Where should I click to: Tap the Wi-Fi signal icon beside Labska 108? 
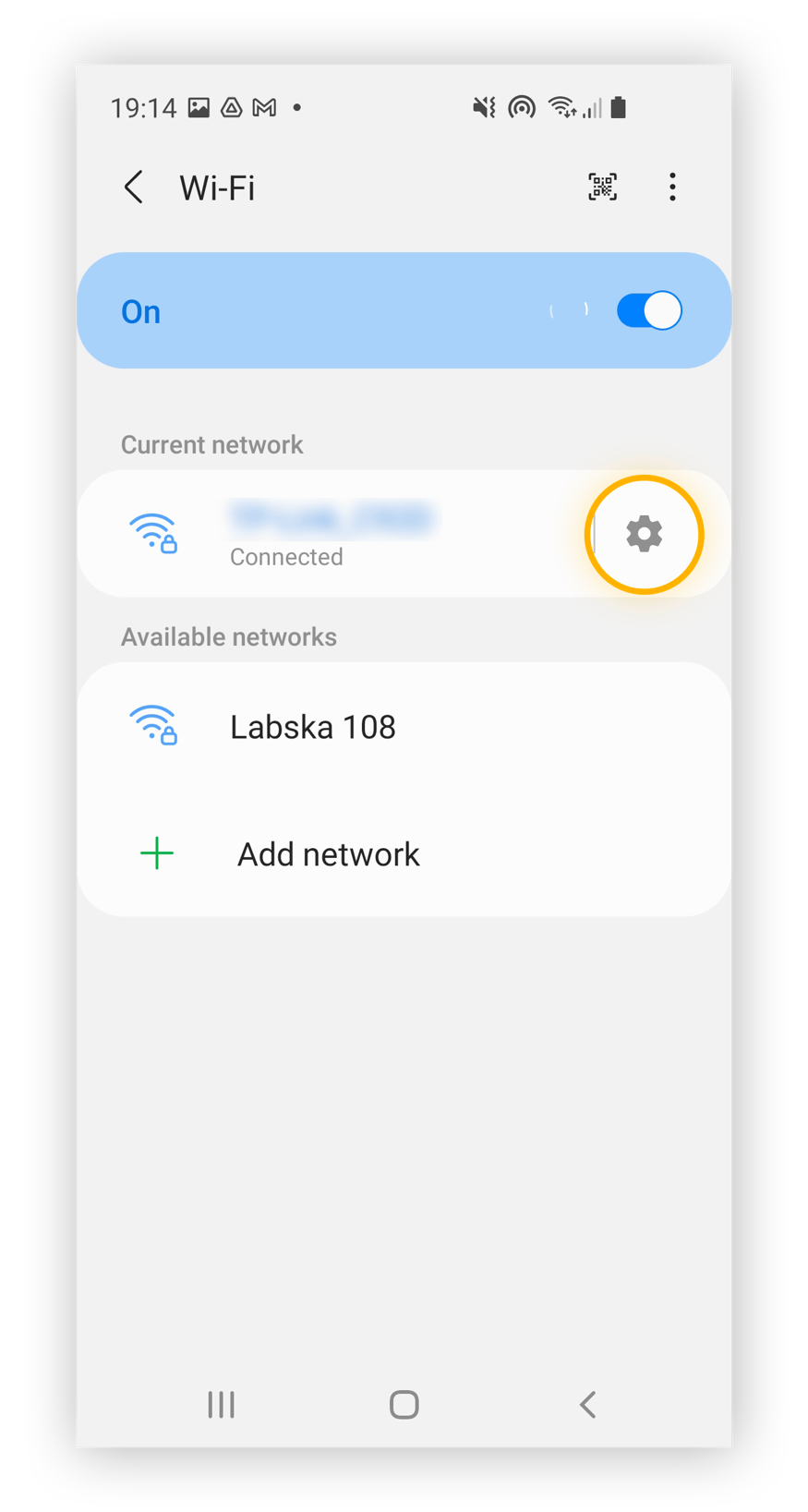click(x=155, y=726)
